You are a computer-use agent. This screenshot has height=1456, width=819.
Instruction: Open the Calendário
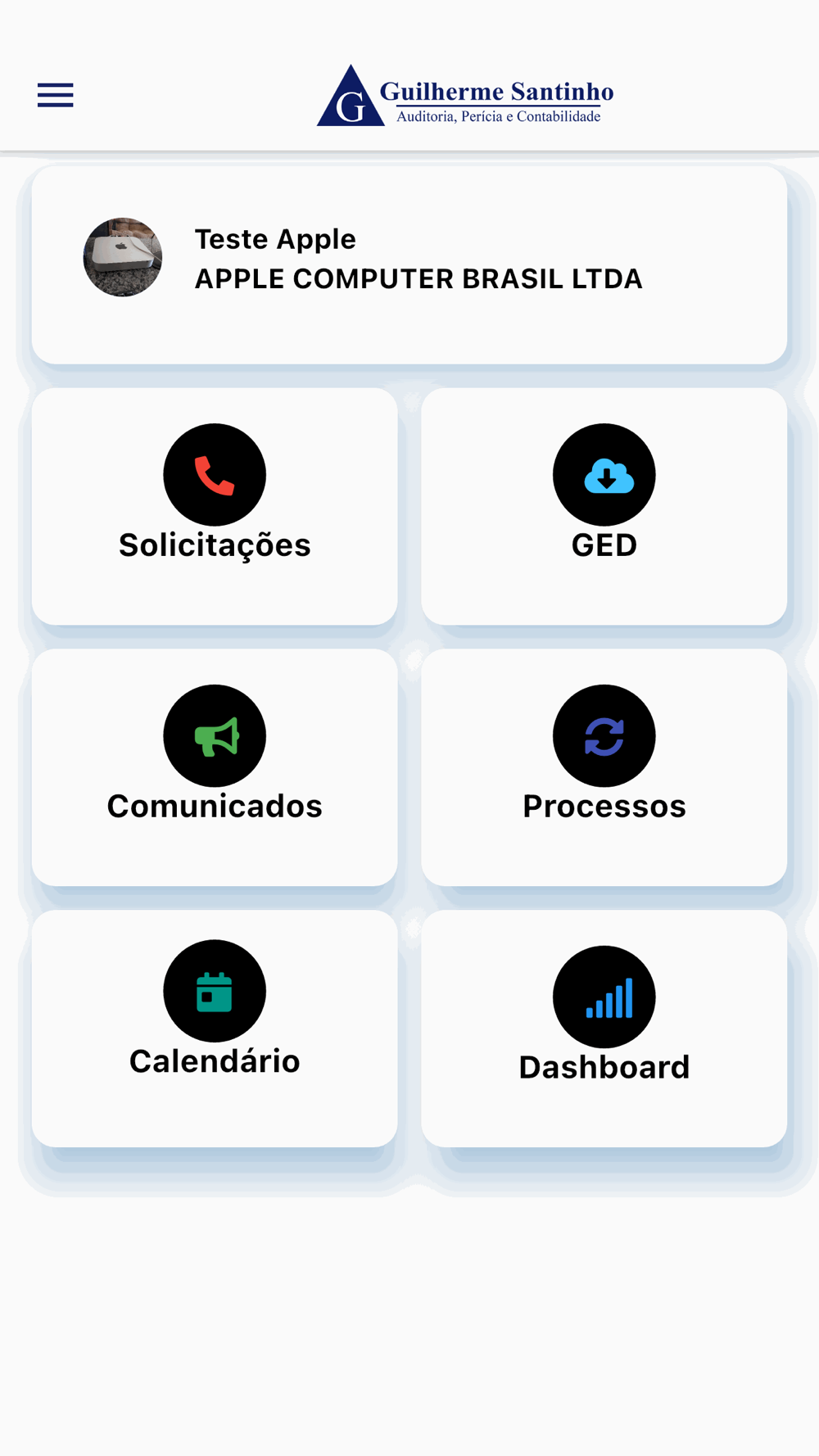click(215, 1027)
